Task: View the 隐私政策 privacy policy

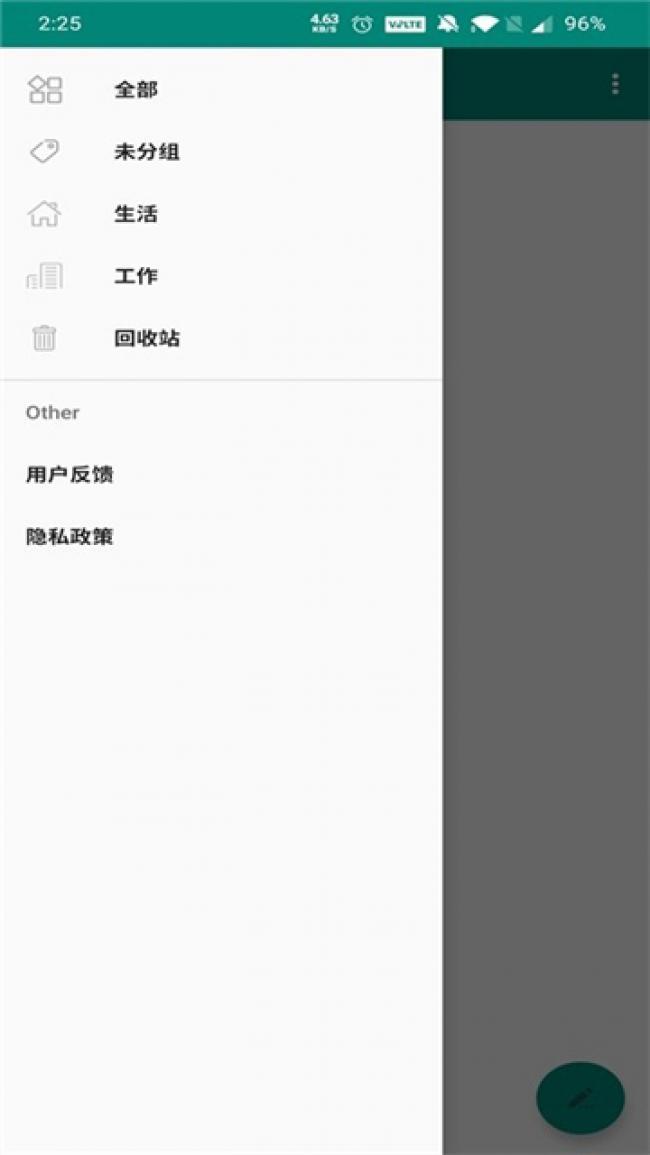Action: [70, 536]
